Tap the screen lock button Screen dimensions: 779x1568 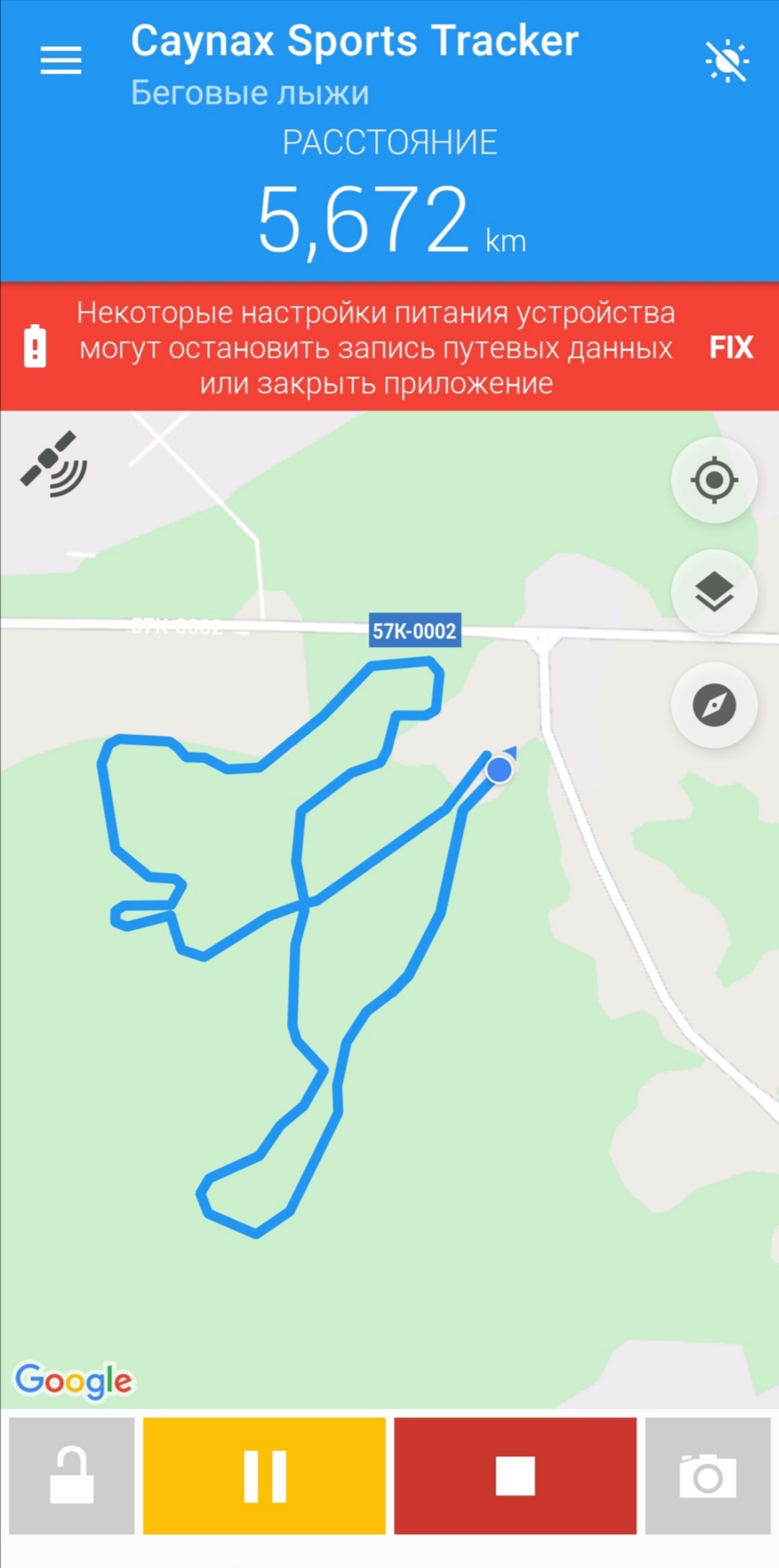(x=71, y=1476)
